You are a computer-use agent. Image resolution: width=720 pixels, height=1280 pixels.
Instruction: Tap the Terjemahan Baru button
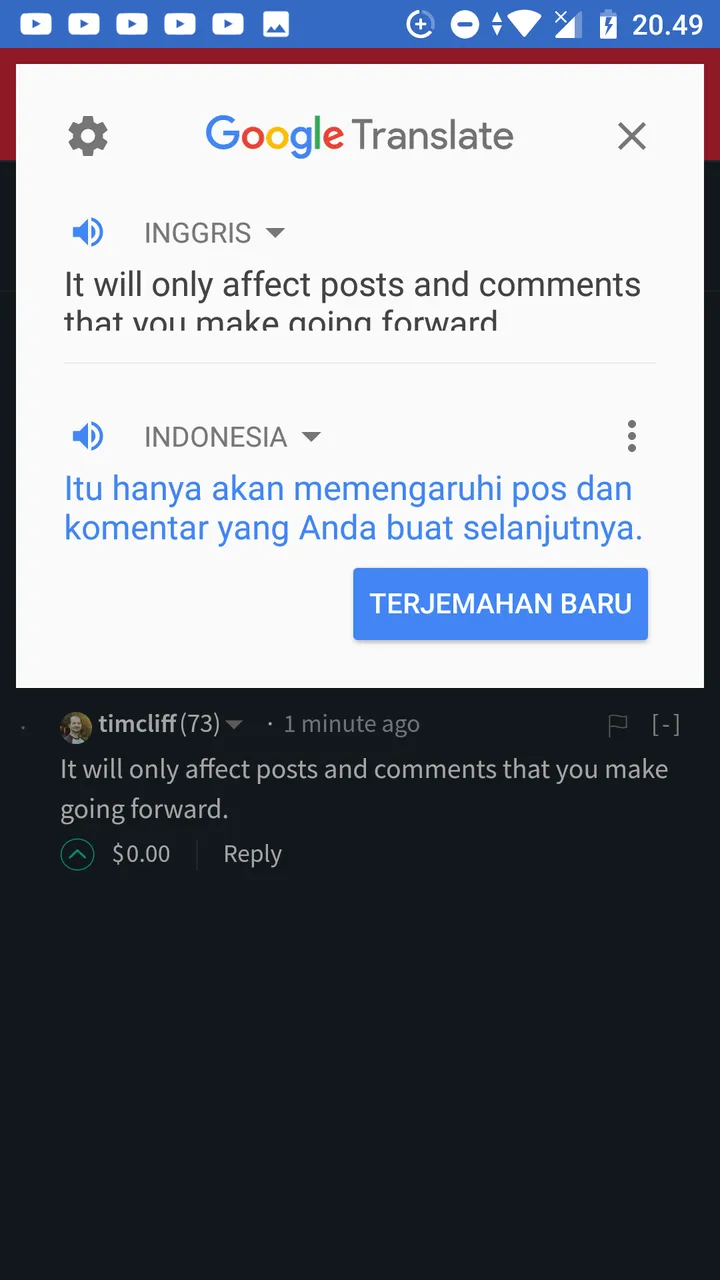pyautogui.click(x=500, y=604)
